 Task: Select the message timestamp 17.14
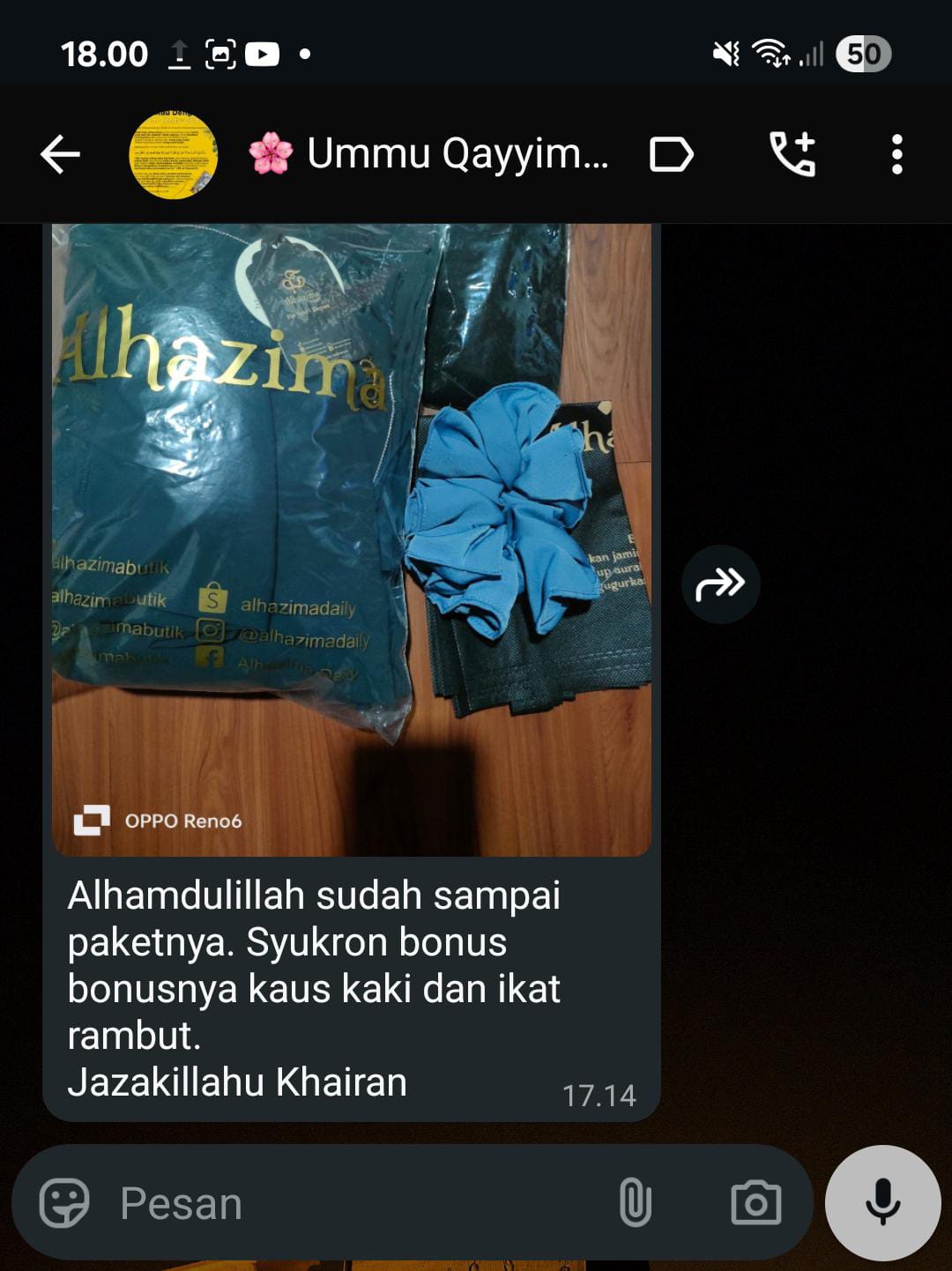[x=600, y=1096]
